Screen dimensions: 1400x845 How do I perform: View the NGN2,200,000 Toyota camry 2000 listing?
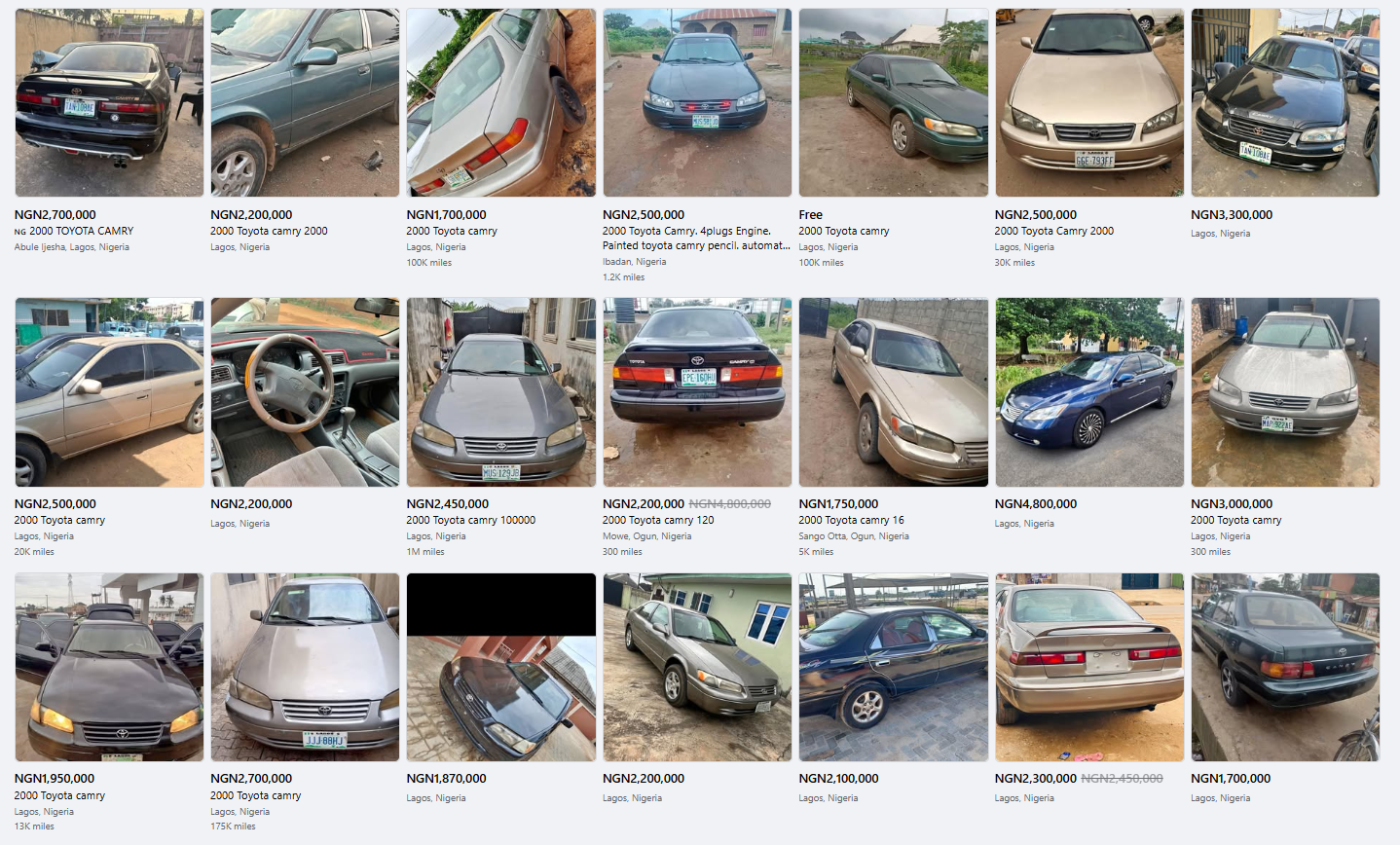tap(305, 103)
